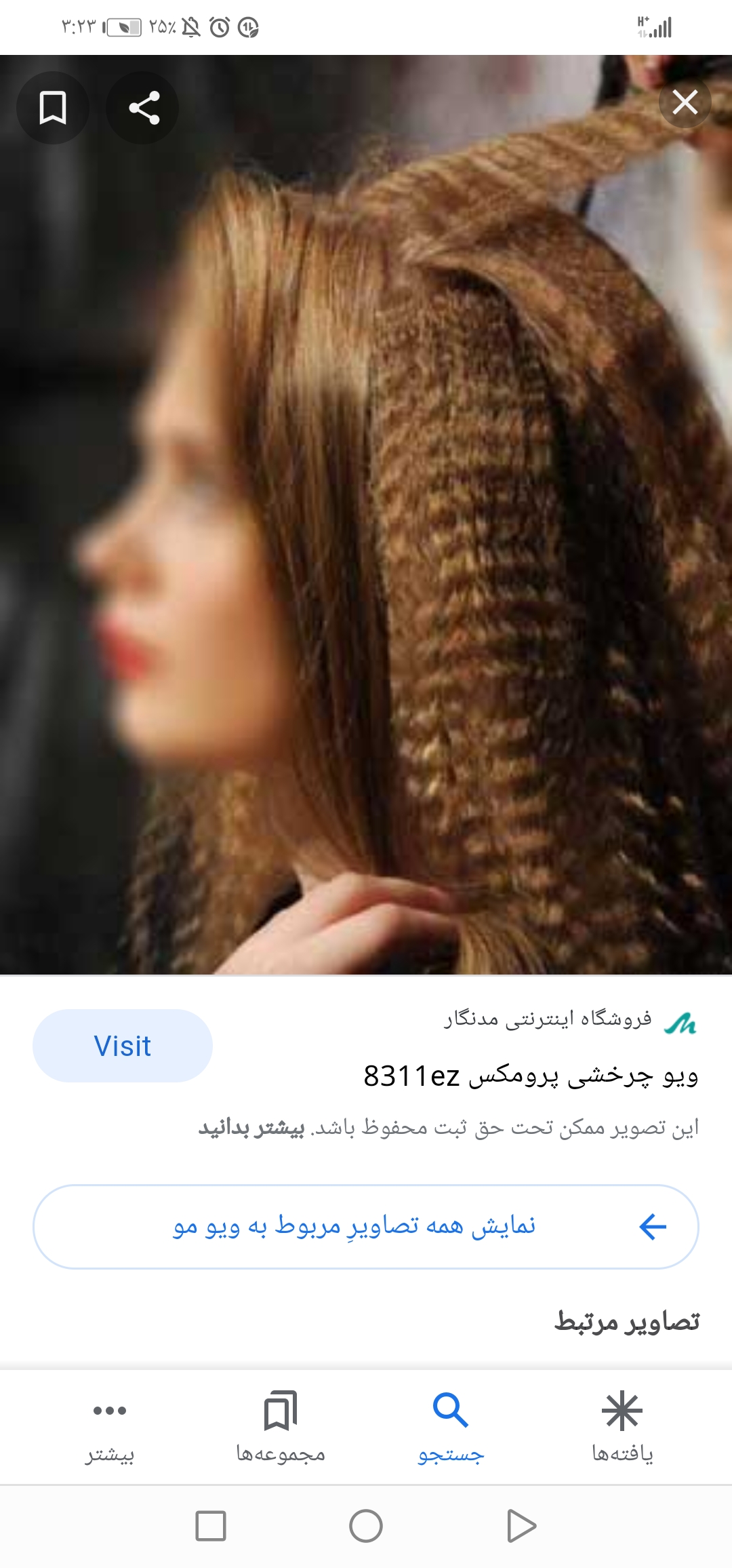Viewport: 732px width, 1568px height.
Task: Bookmark this image to a collection
Action: pyautogui.click(x=53, y=108)
